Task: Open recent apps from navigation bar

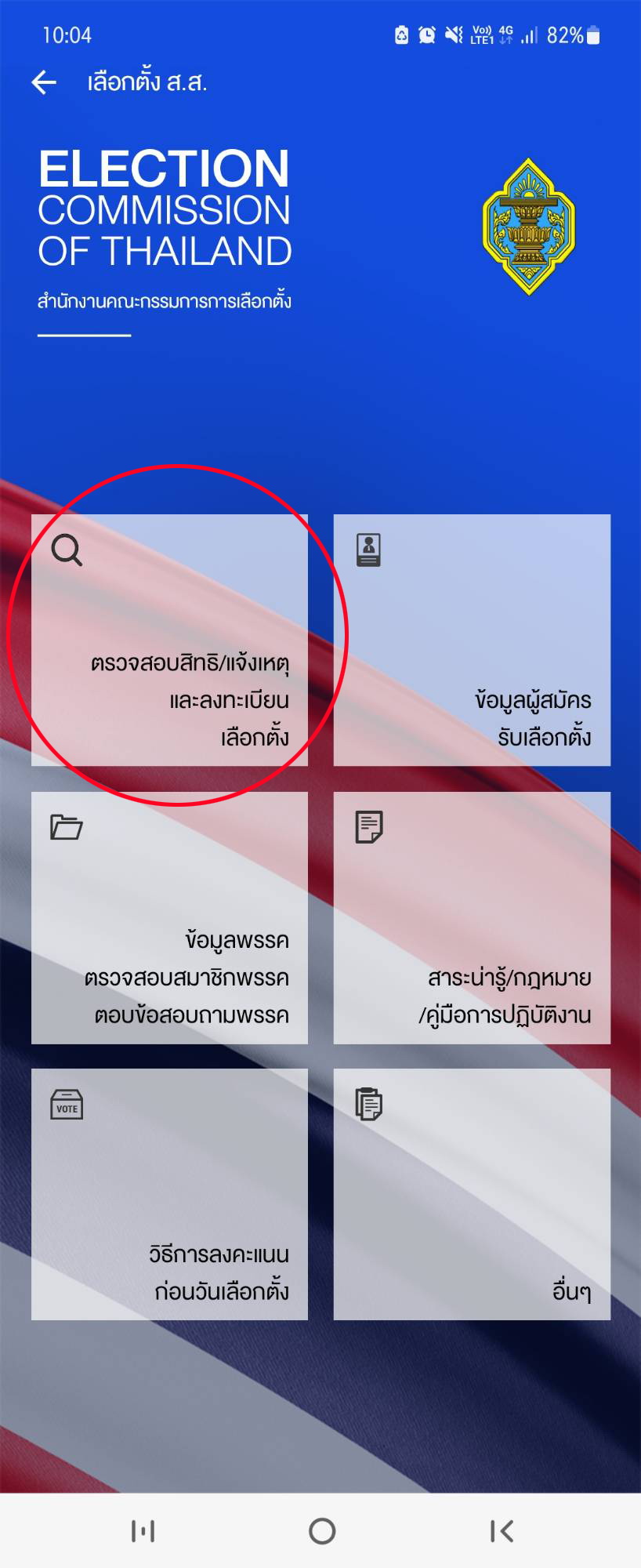Action: (x=143, y=1530)
